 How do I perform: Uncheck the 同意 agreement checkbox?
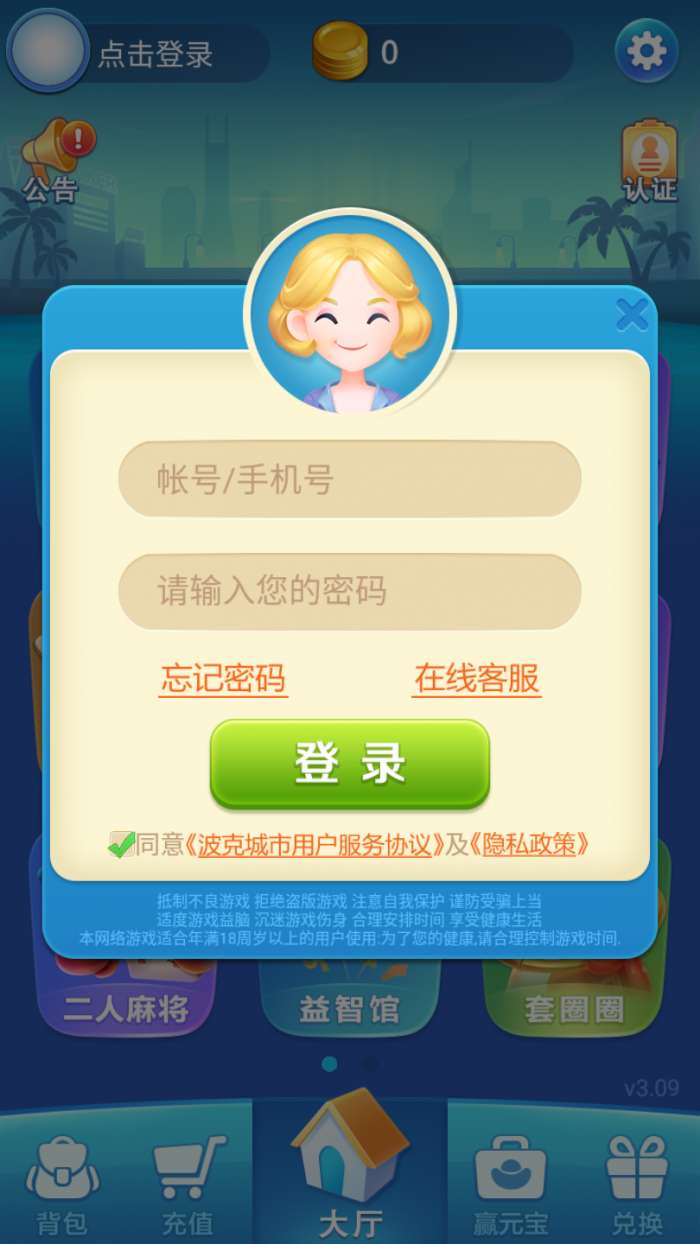click(121, 845)
